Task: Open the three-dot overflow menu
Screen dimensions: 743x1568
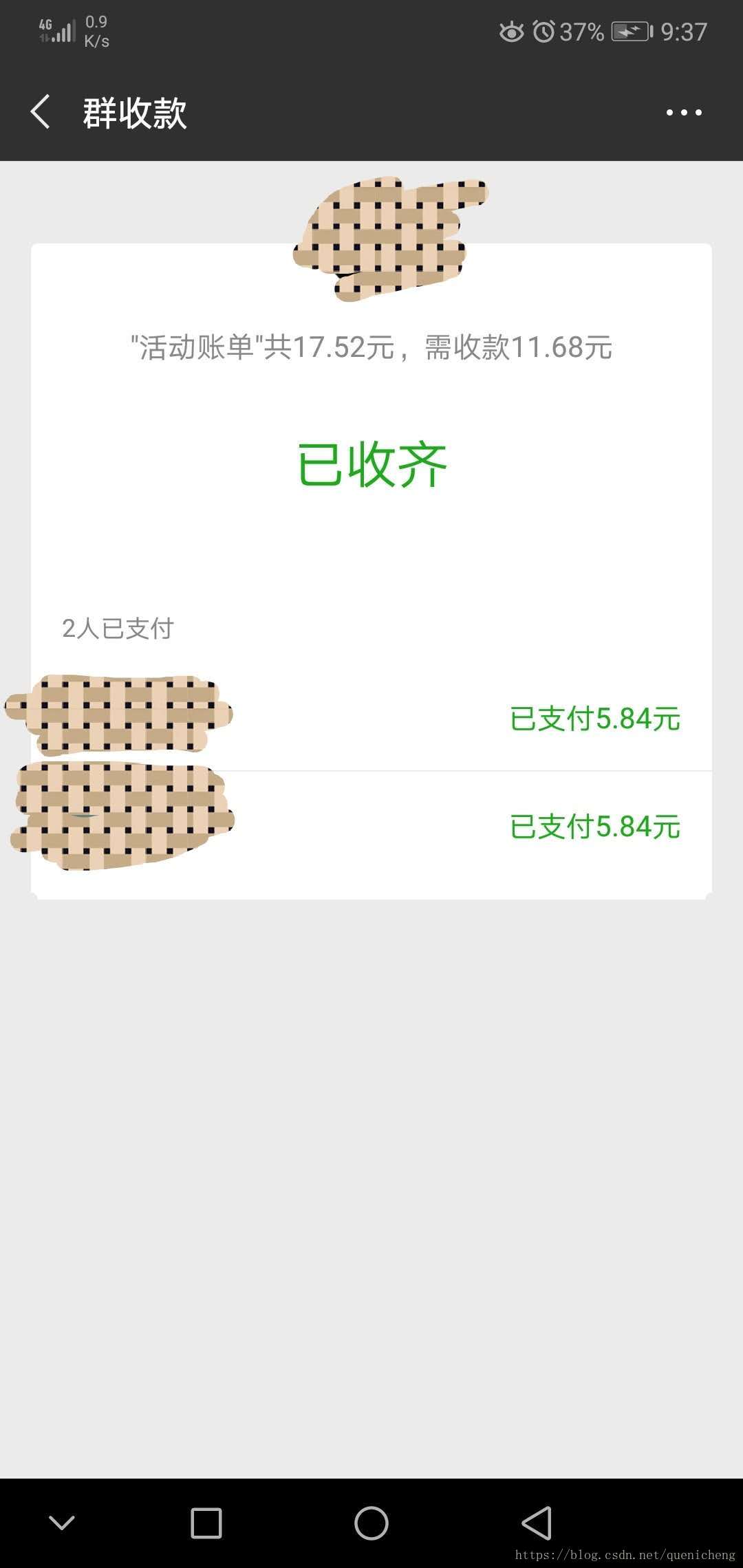Action: [684, 112]
